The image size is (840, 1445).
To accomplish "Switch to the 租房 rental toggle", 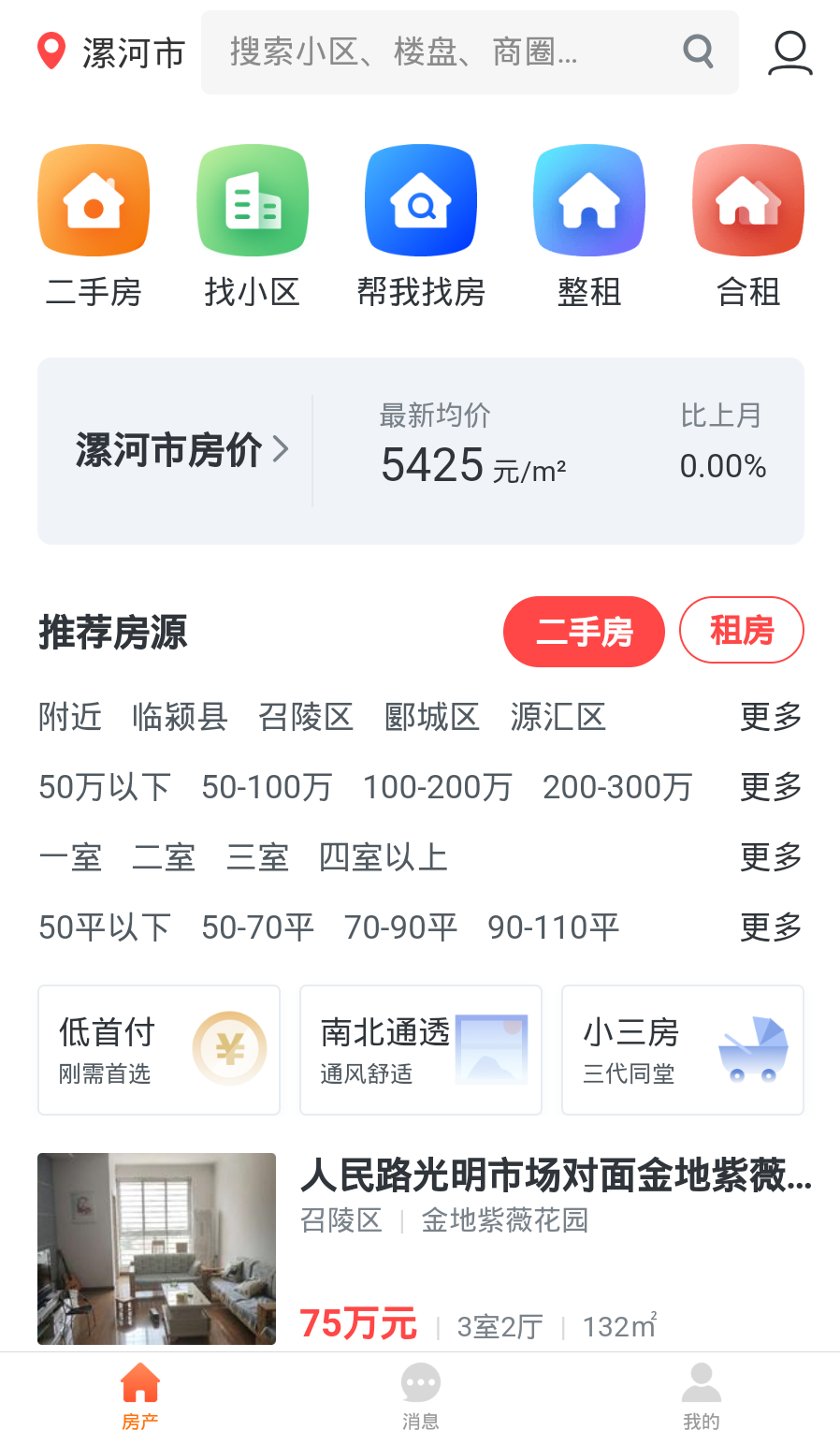I will tap(741, 630).
